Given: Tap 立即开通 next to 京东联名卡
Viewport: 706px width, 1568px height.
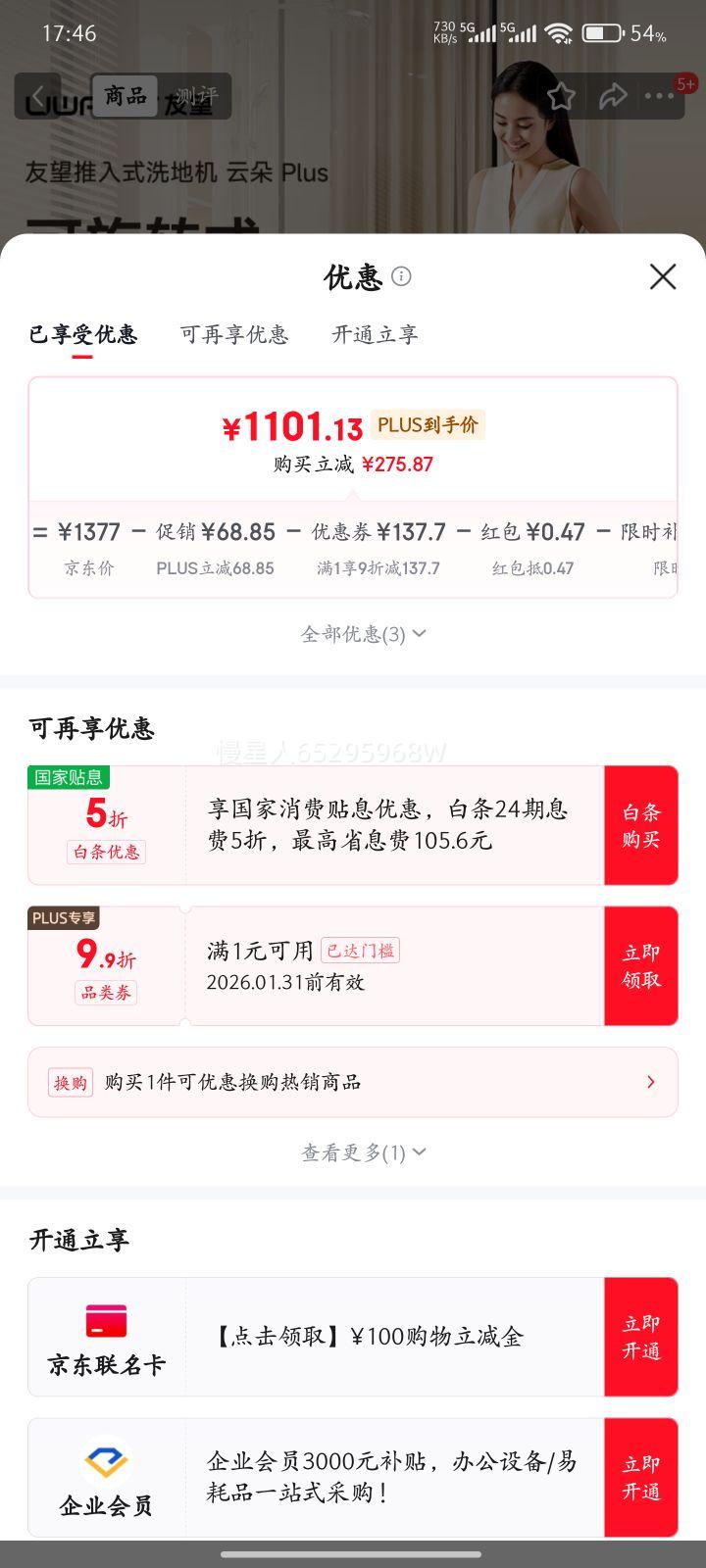Looking at the screenshot, I should [x=641, y=1337].
